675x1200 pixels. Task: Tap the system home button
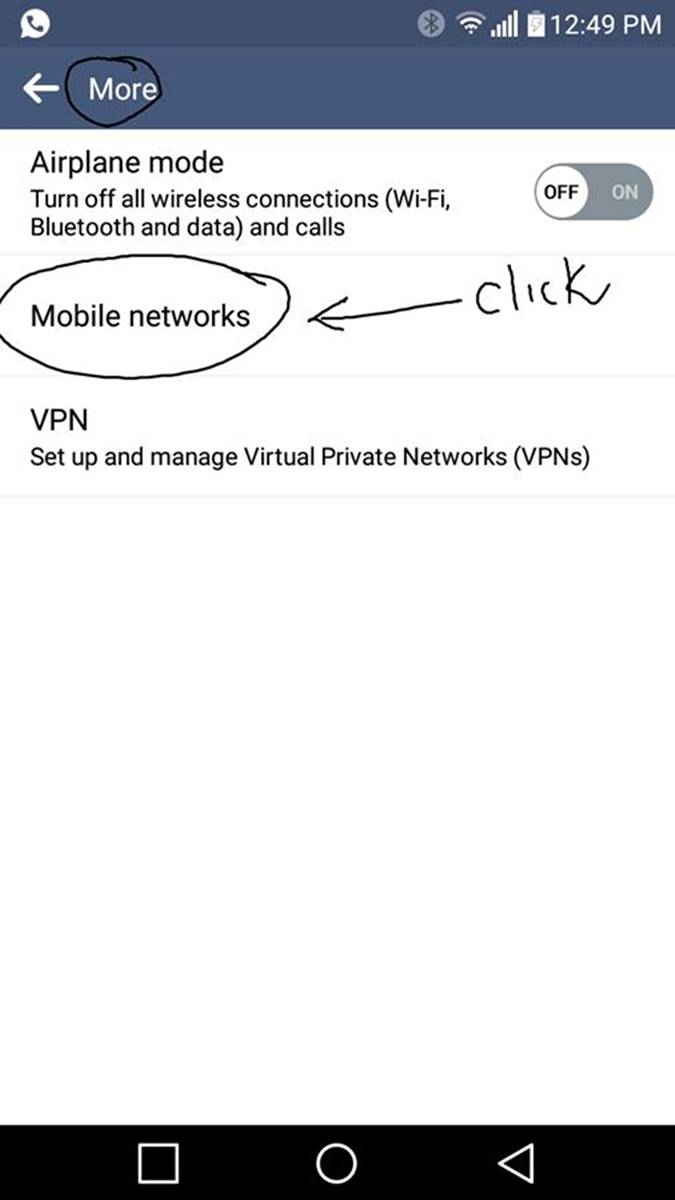[x=337, y=1162]
